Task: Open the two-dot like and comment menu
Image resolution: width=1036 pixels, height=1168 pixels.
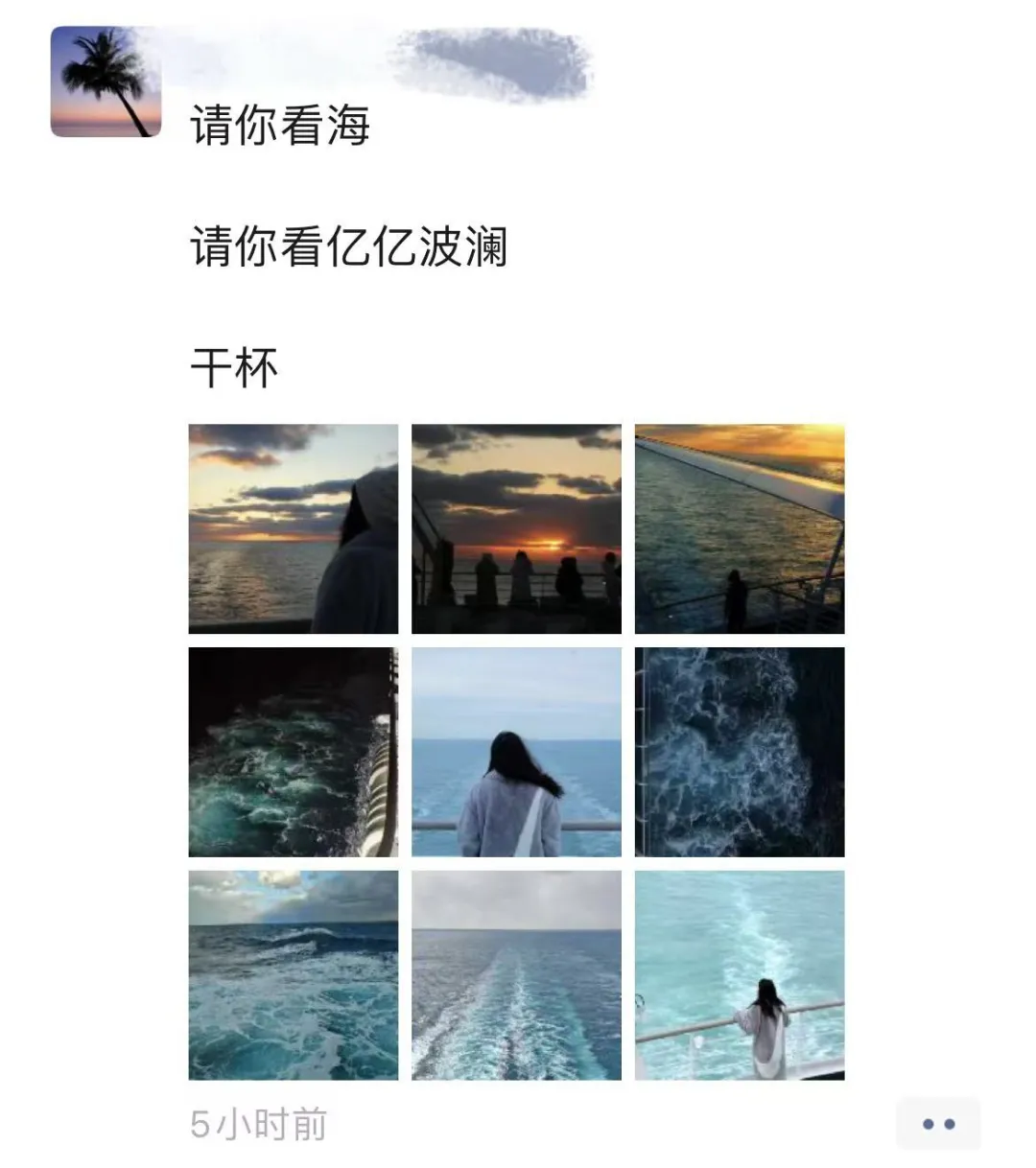Action: pyautogui.click(x=937, y=1124)
